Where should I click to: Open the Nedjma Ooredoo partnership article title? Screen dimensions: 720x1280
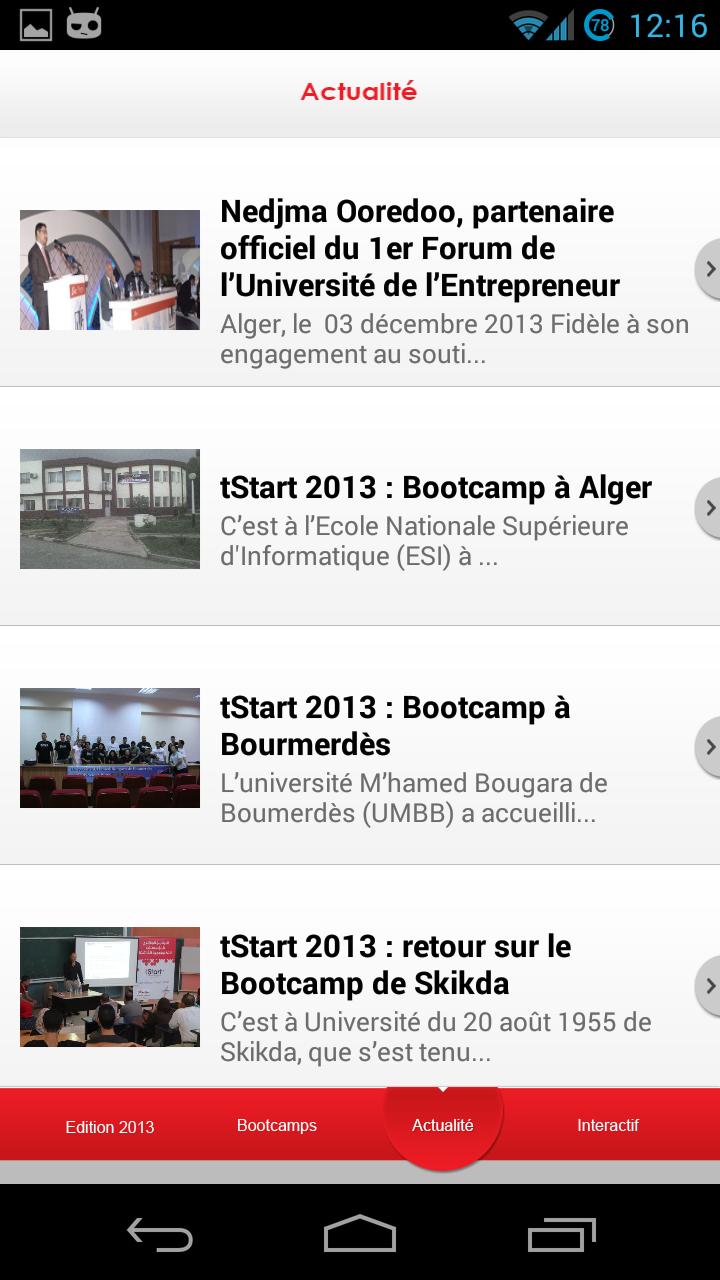coord(417,250)
